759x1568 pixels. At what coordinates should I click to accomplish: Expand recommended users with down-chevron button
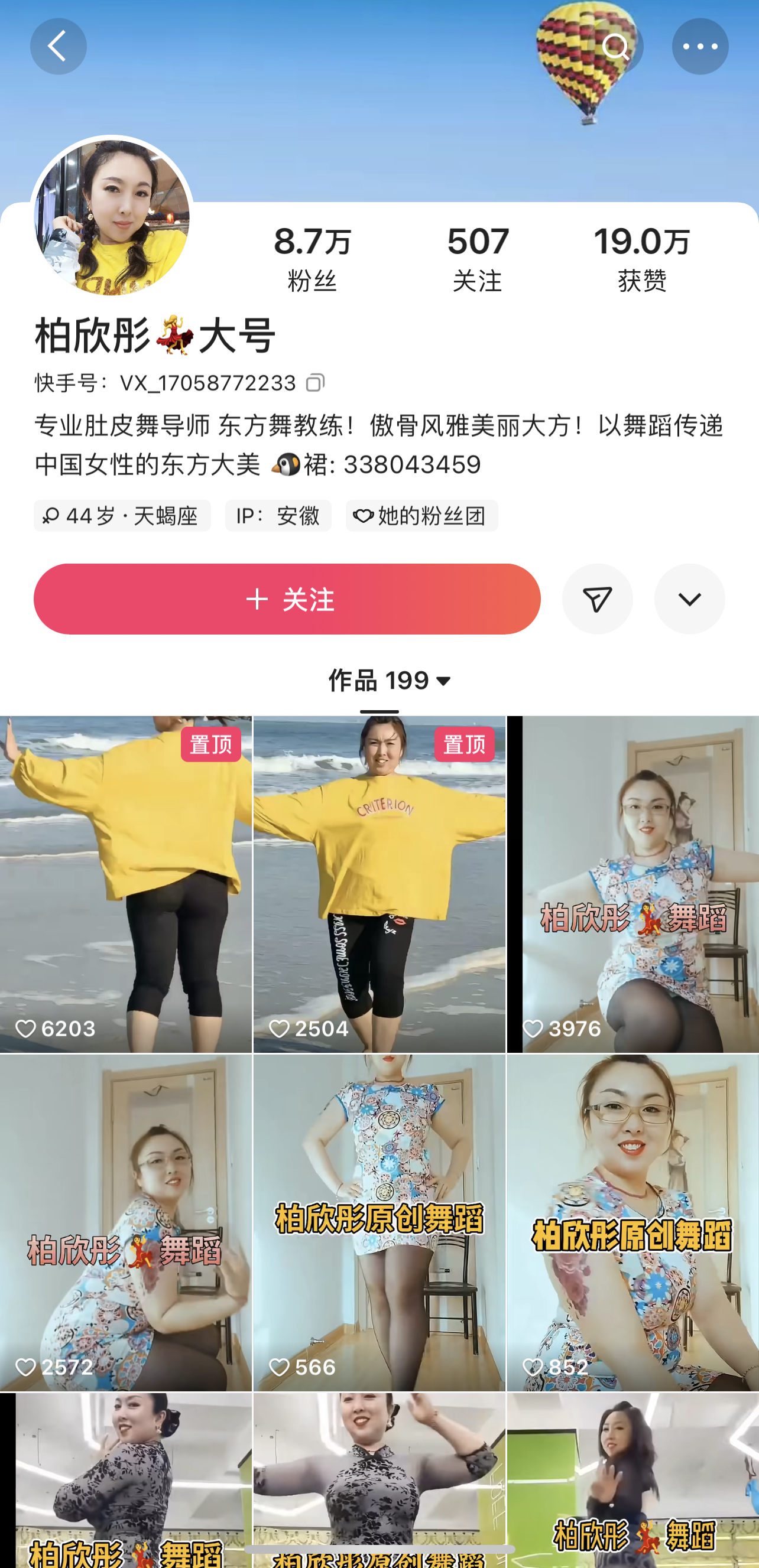tap(689, 599)
